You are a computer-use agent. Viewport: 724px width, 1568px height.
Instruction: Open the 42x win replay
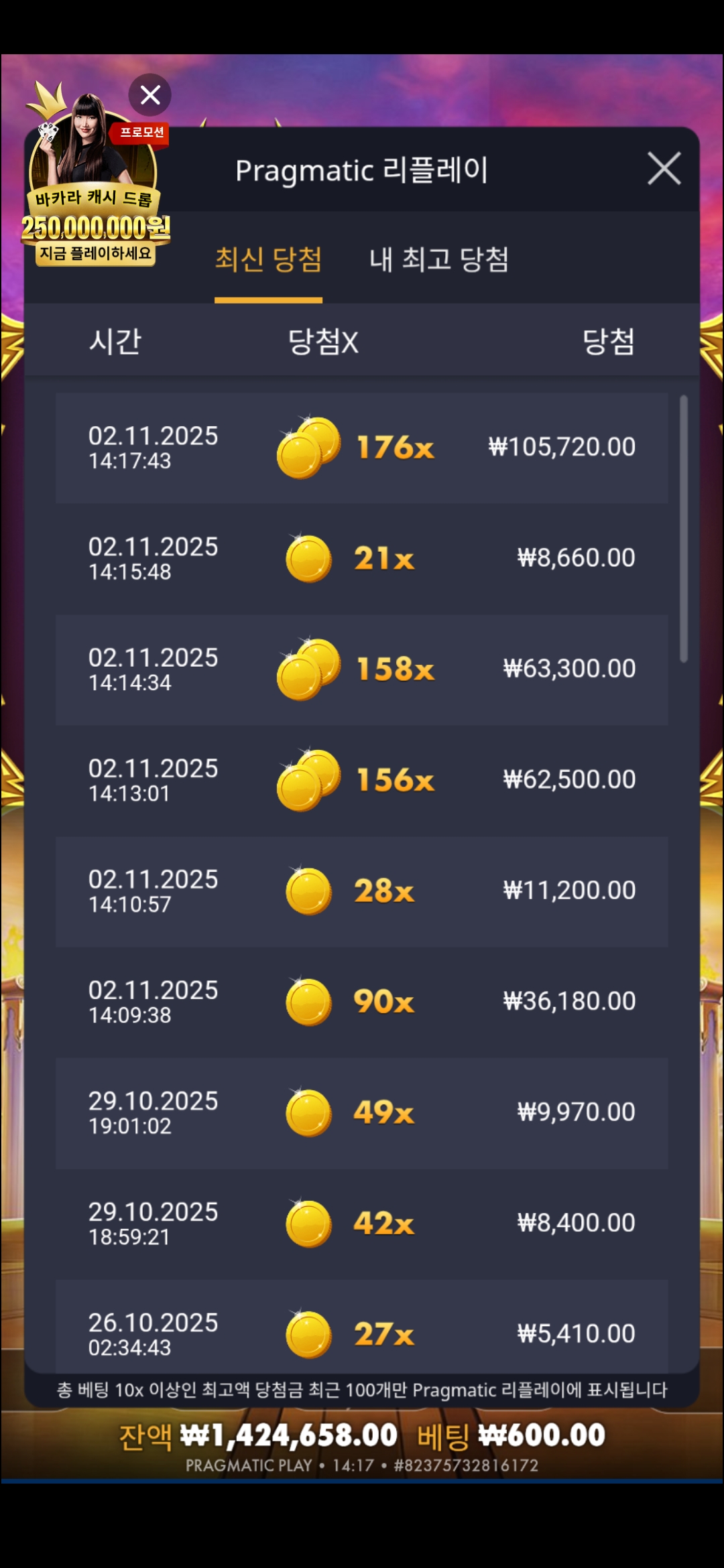point(362,1224)
